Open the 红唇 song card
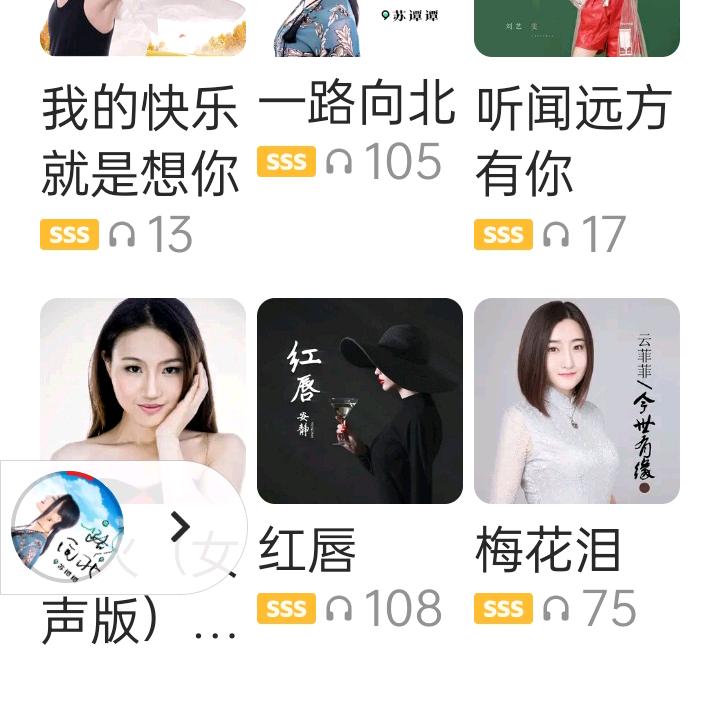 pyautogui.click(x=359, y=401)
